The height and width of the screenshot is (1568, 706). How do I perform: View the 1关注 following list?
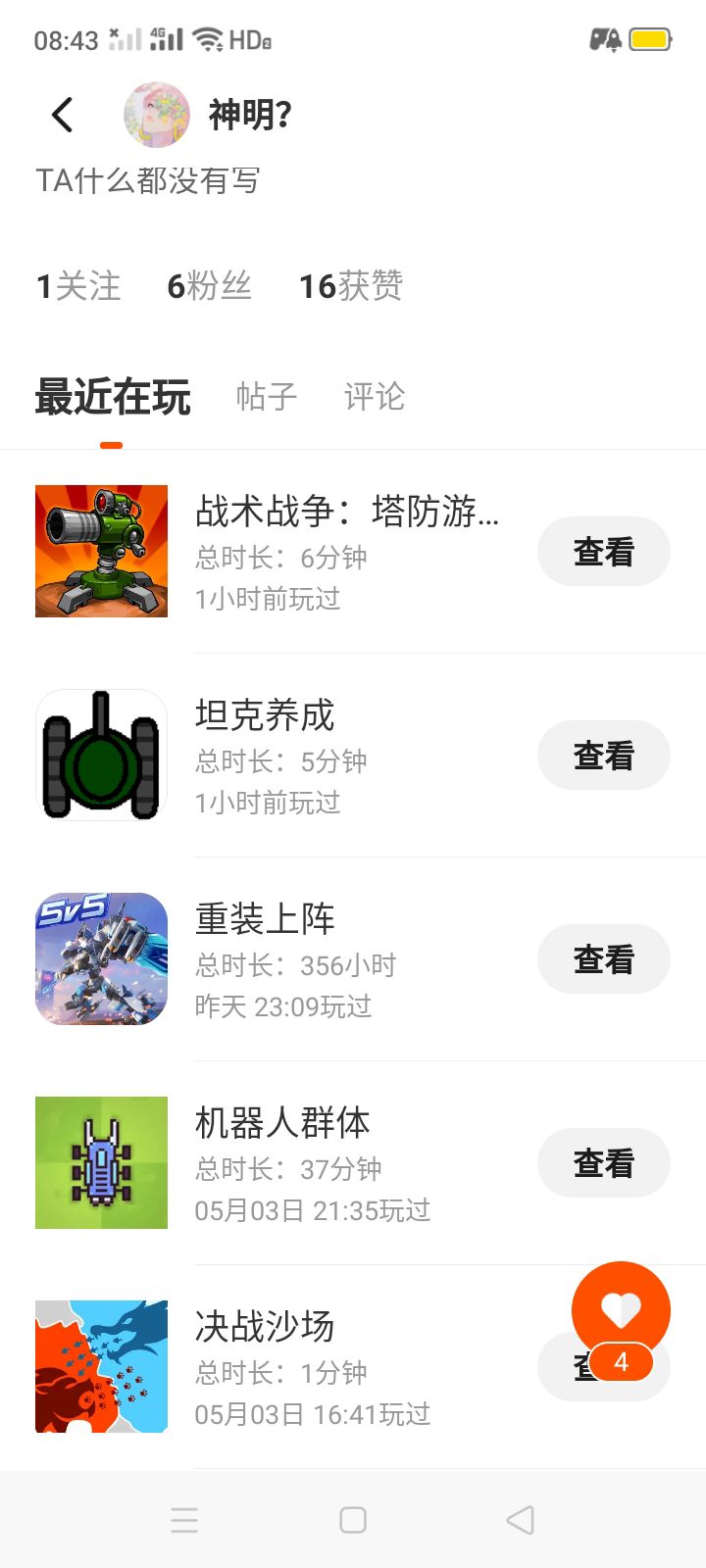coord(78,286)
